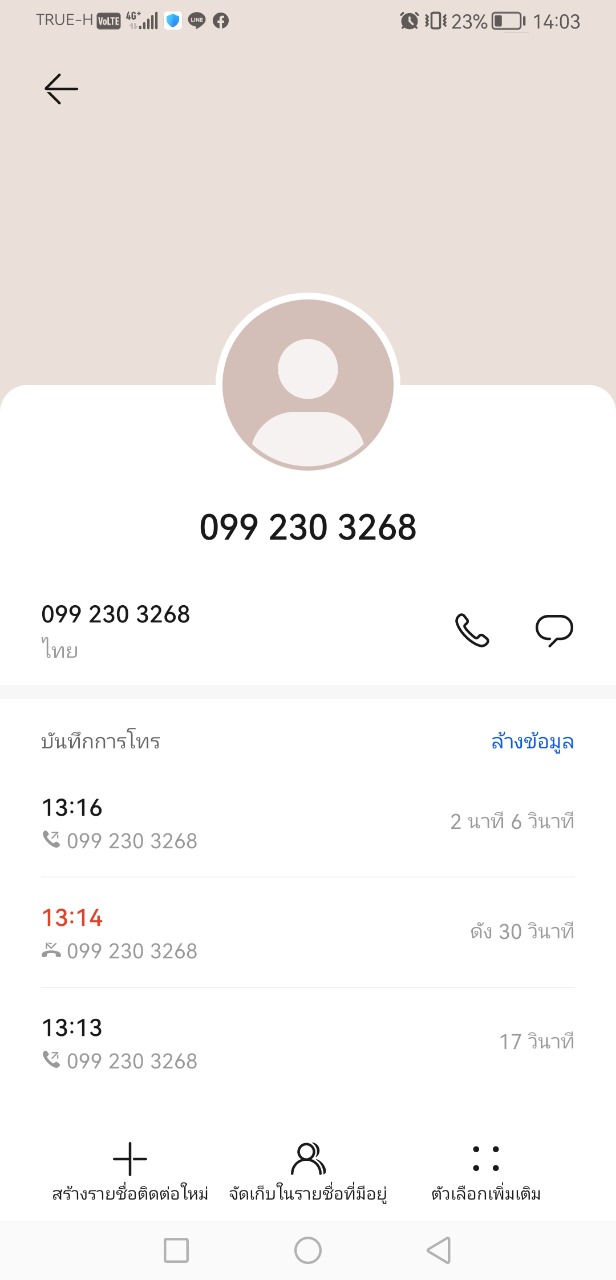Go to home screen via circle button

(x=308, y=1250)
